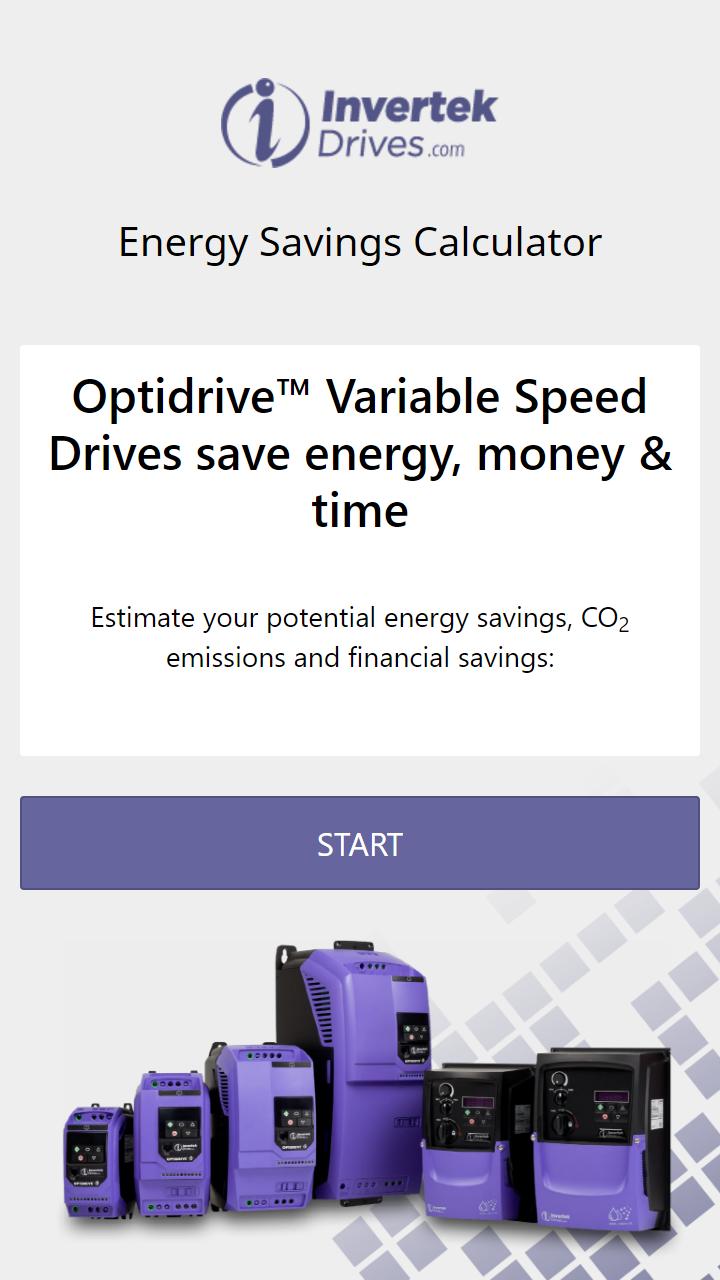Select the 'Energy Savings Calculator' page title
Screen dimensions: 720x1280
(x=360, y=241)
